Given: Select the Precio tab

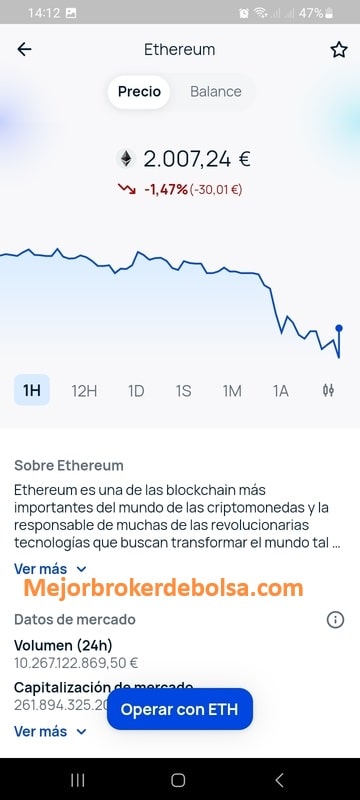Looking at the screenshot, I should tap(139, 92).
